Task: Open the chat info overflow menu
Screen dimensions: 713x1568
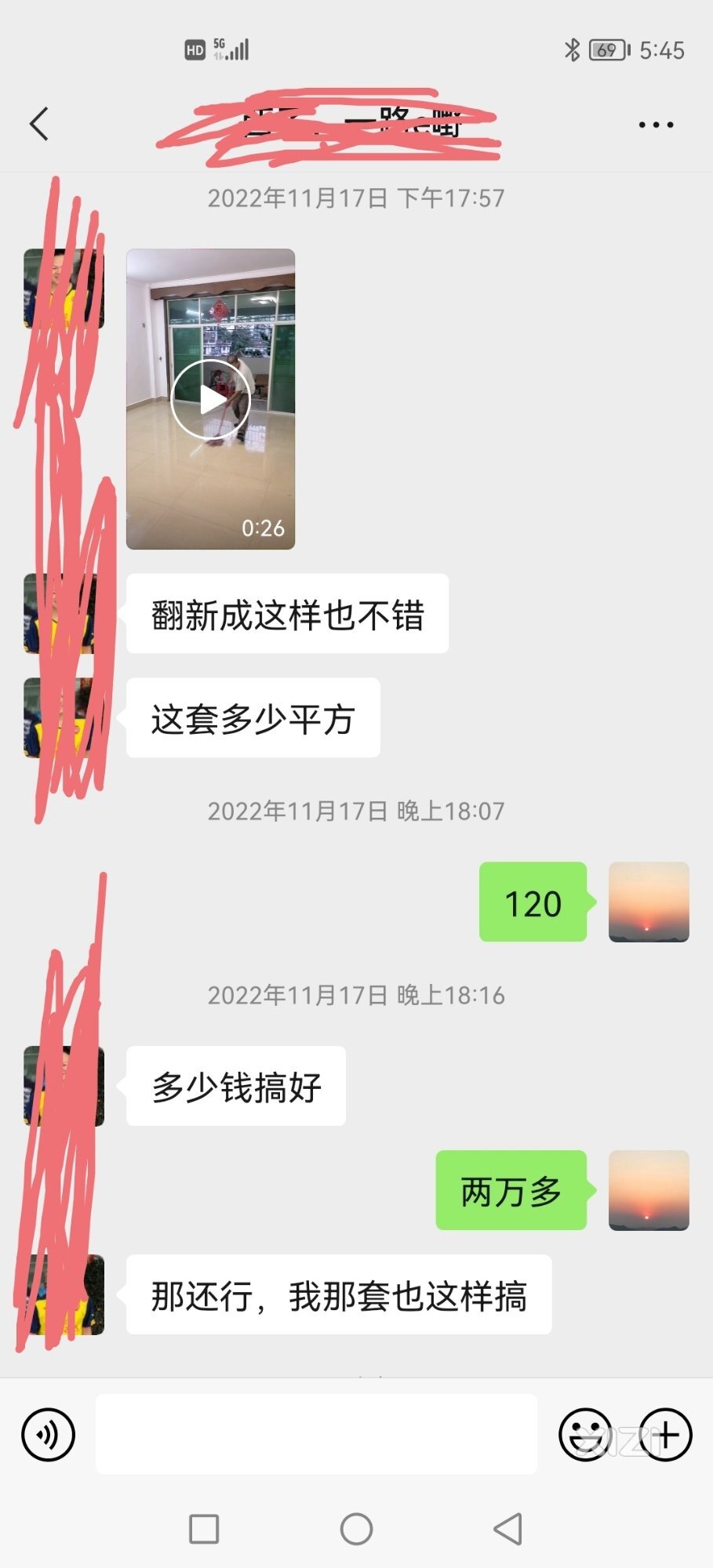Action: tap(656, 125)
